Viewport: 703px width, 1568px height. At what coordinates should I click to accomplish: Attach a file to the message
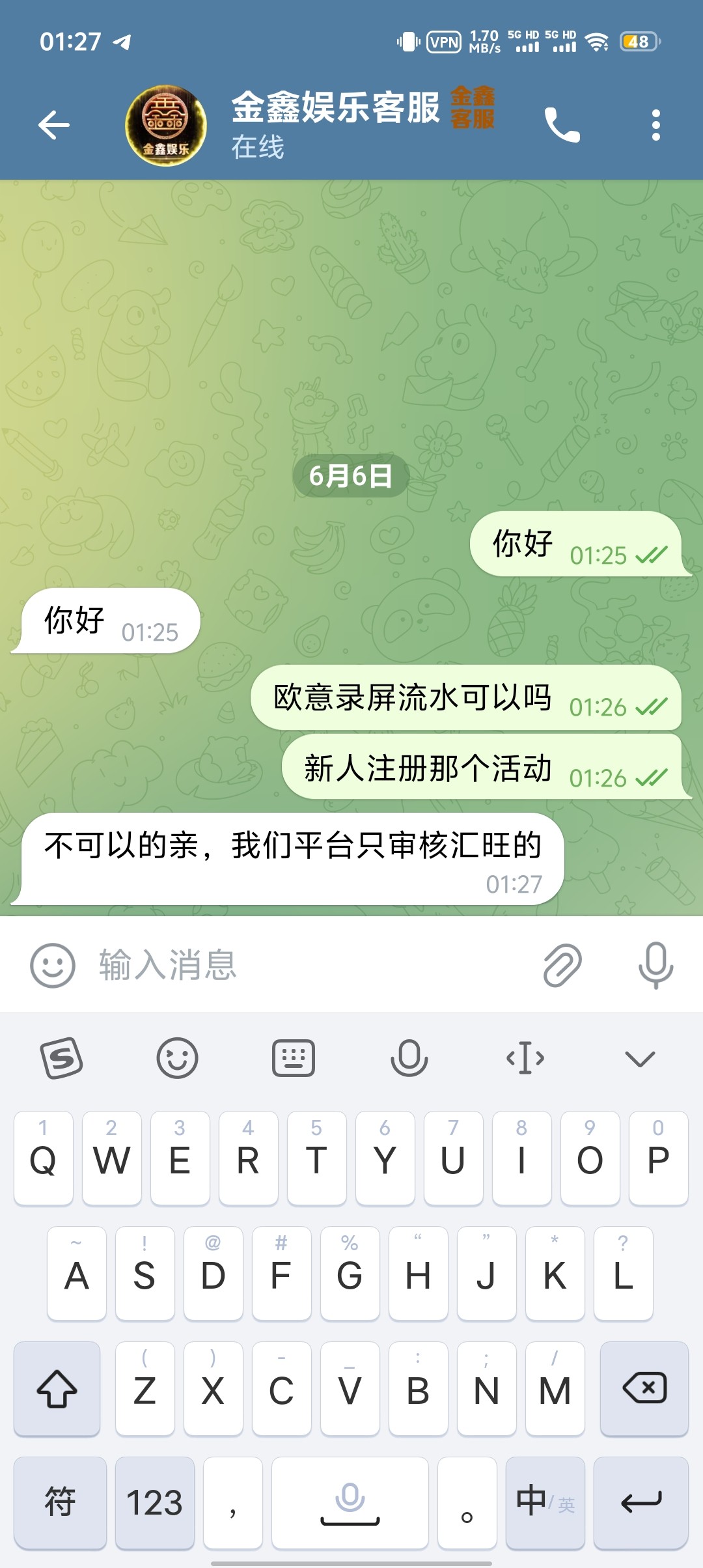click(x=562, y=965)
